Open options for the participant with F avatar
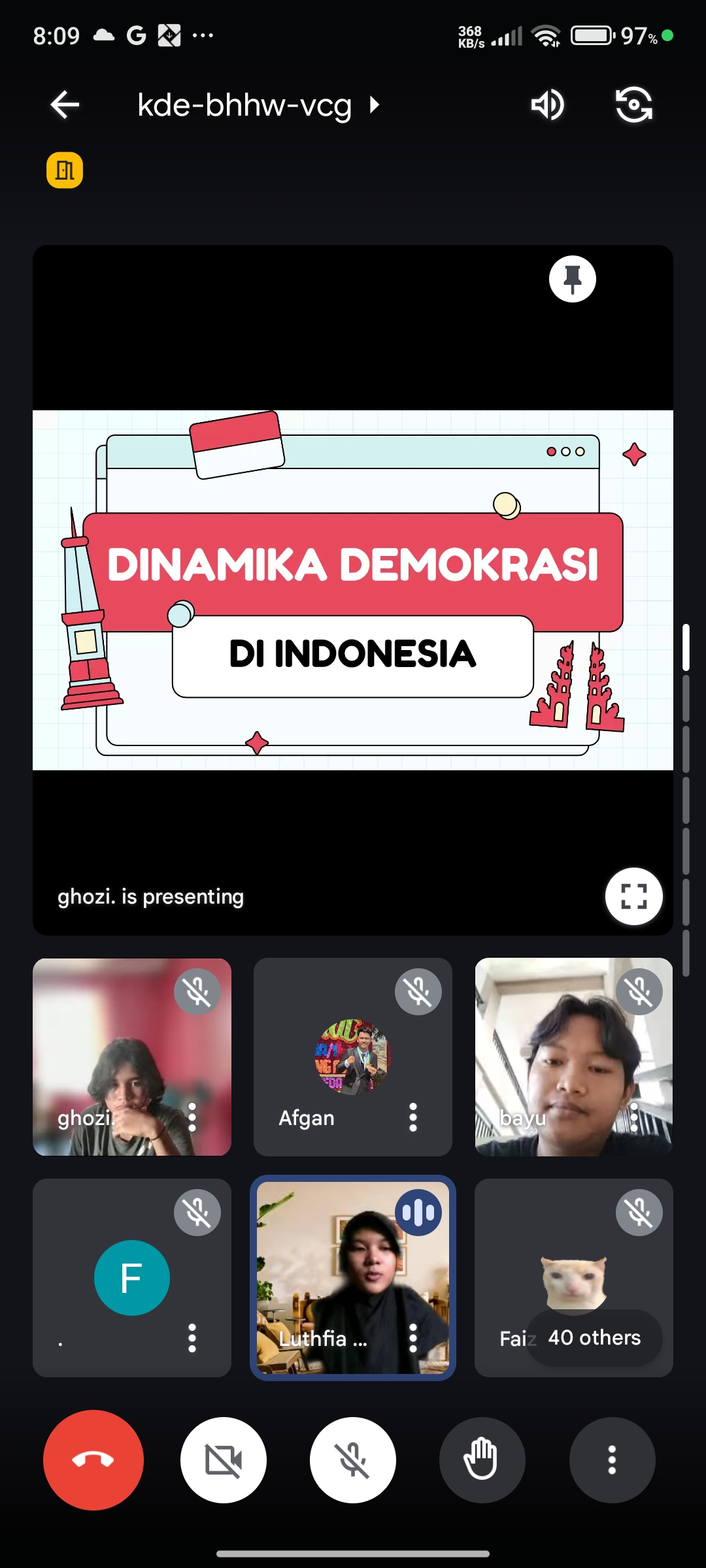 [192, 1338]
